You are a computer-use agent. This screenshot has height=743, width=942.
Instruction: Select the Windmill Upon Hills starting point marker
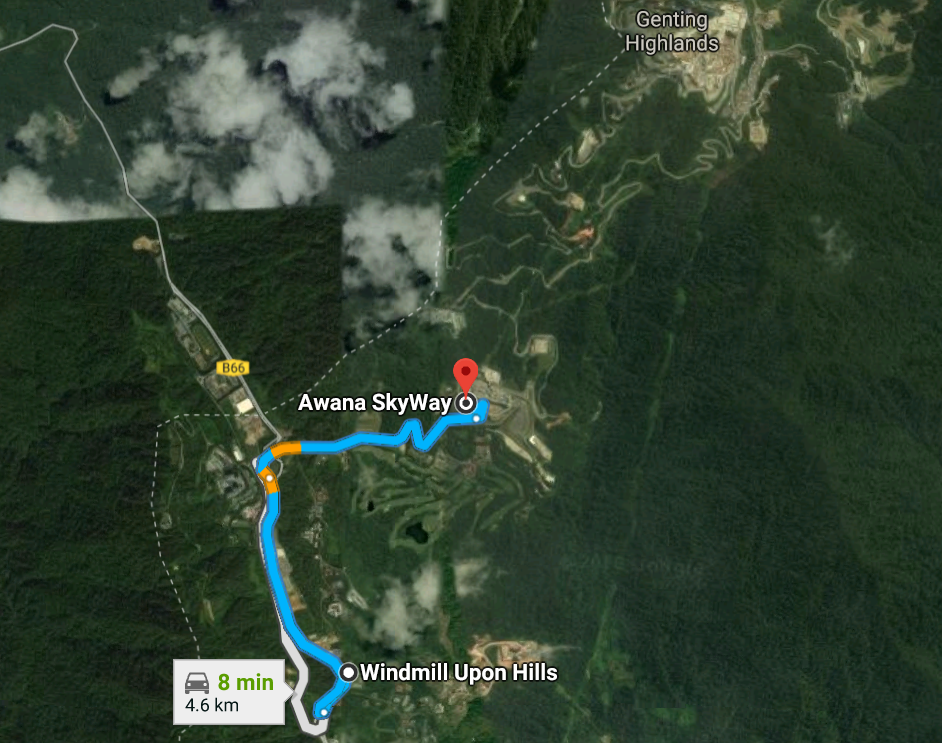point(348,673)
